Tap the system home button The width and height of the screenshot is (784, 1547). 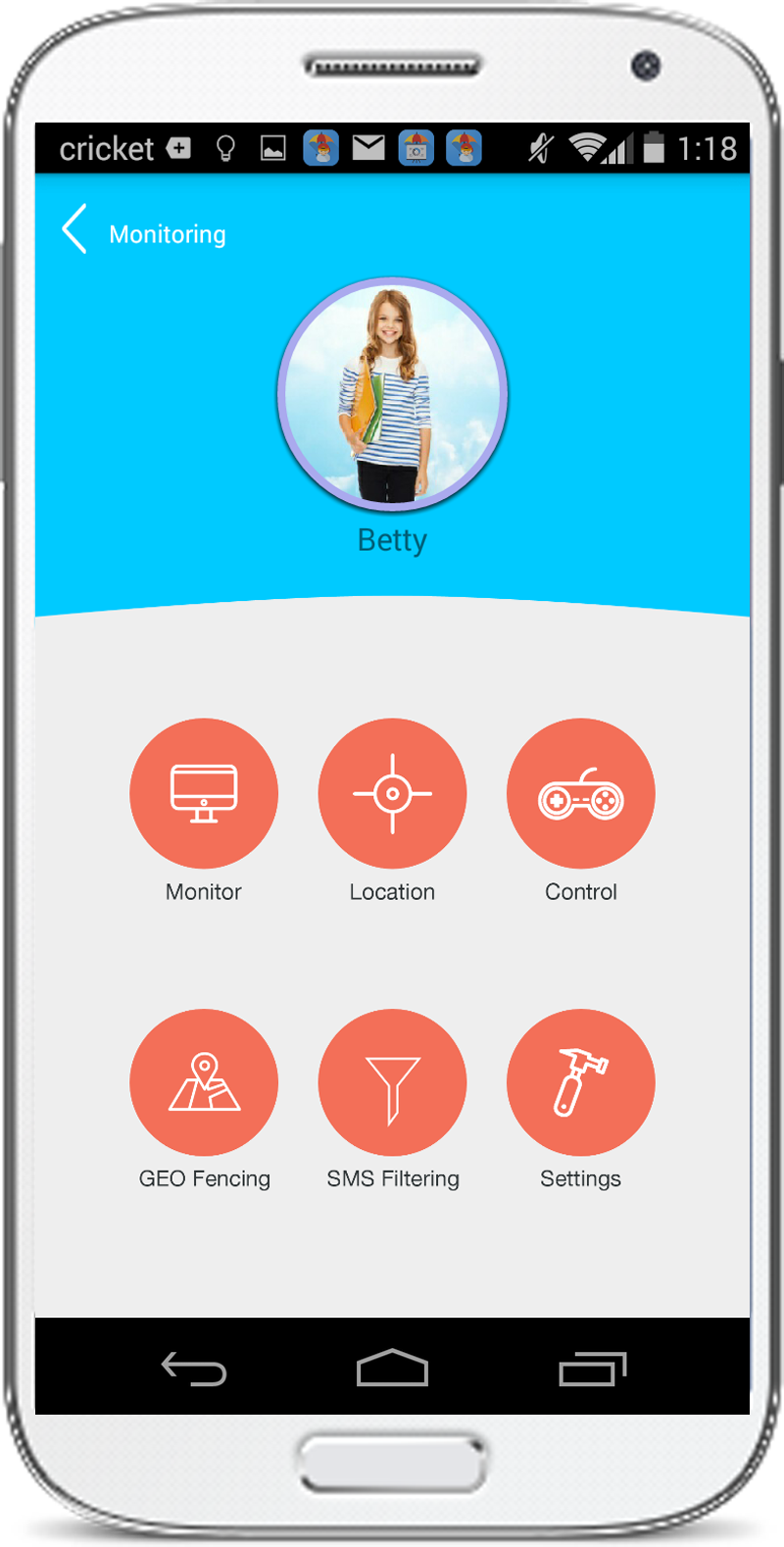pos(392,1368)
